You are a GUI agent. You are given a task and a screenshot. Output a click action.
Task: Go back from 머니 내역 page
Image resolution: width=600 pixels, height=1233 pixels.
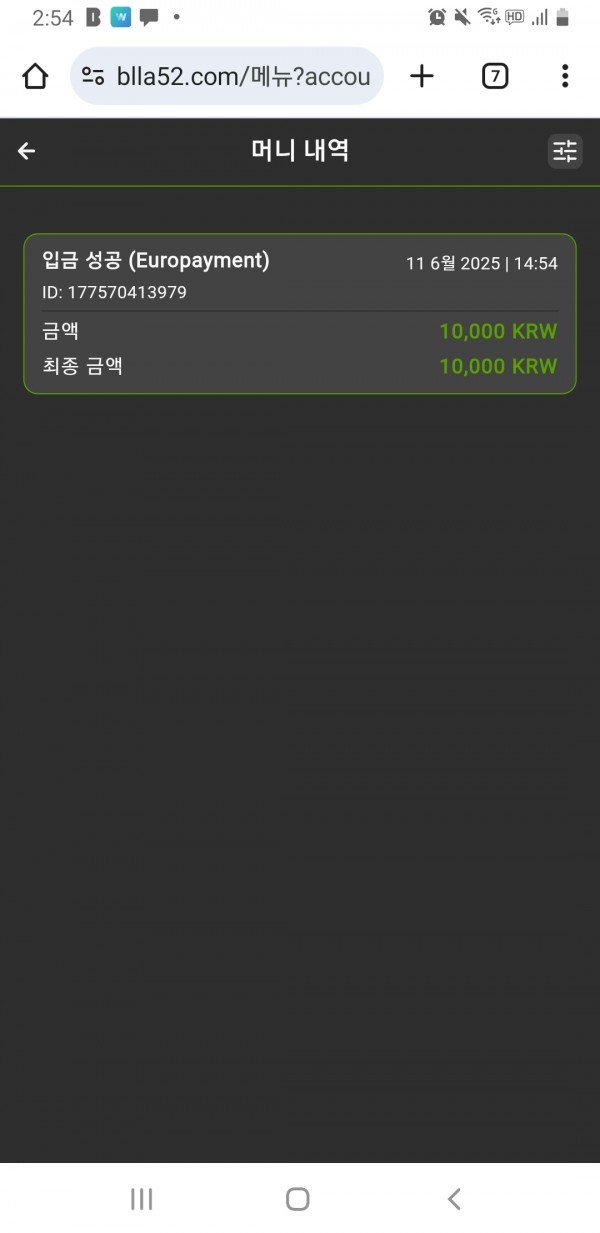pyautogui.click(x=27, y=151)
